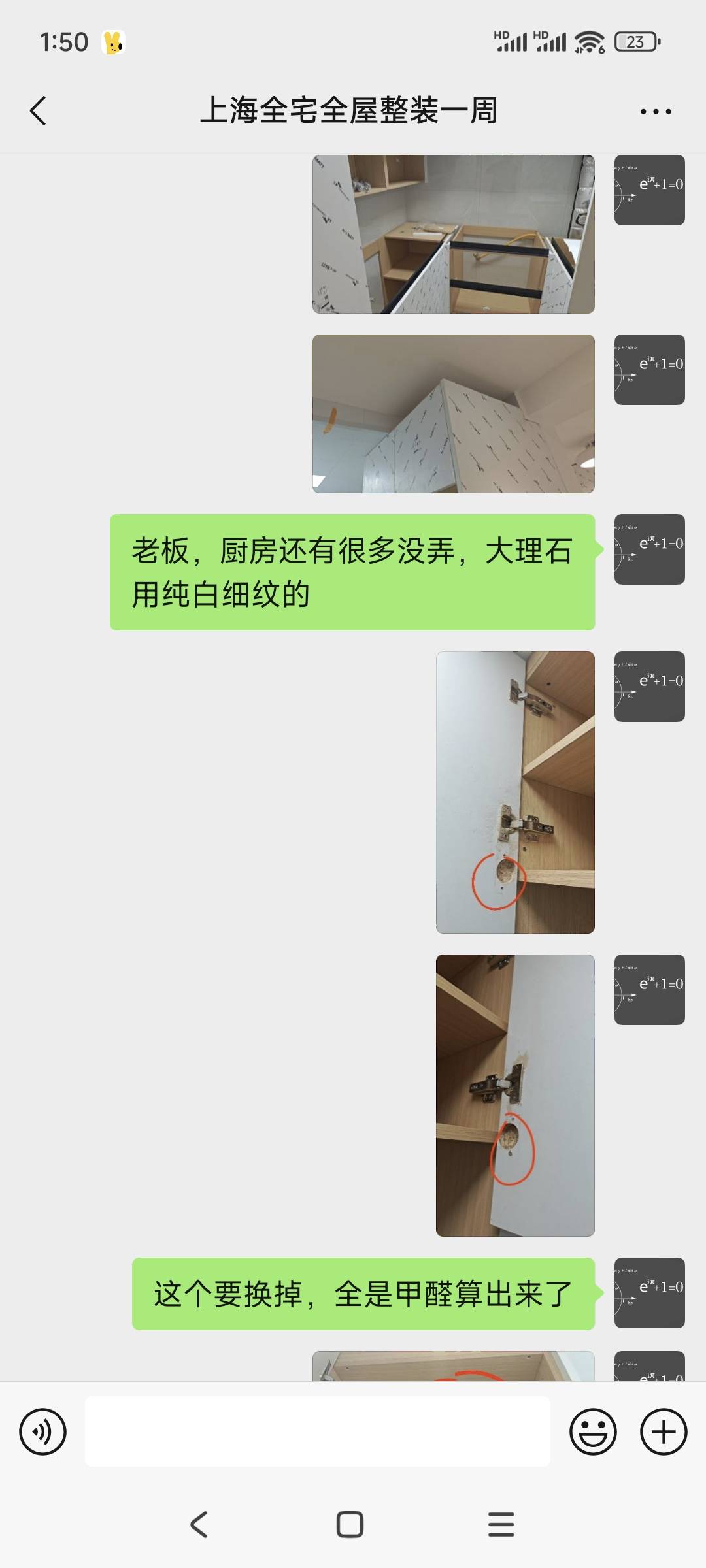Image resolution: width=706 pixels, height=1568 pixels.
Task: Open chat details three-dot menu
Action: click(x=656, y=112)
